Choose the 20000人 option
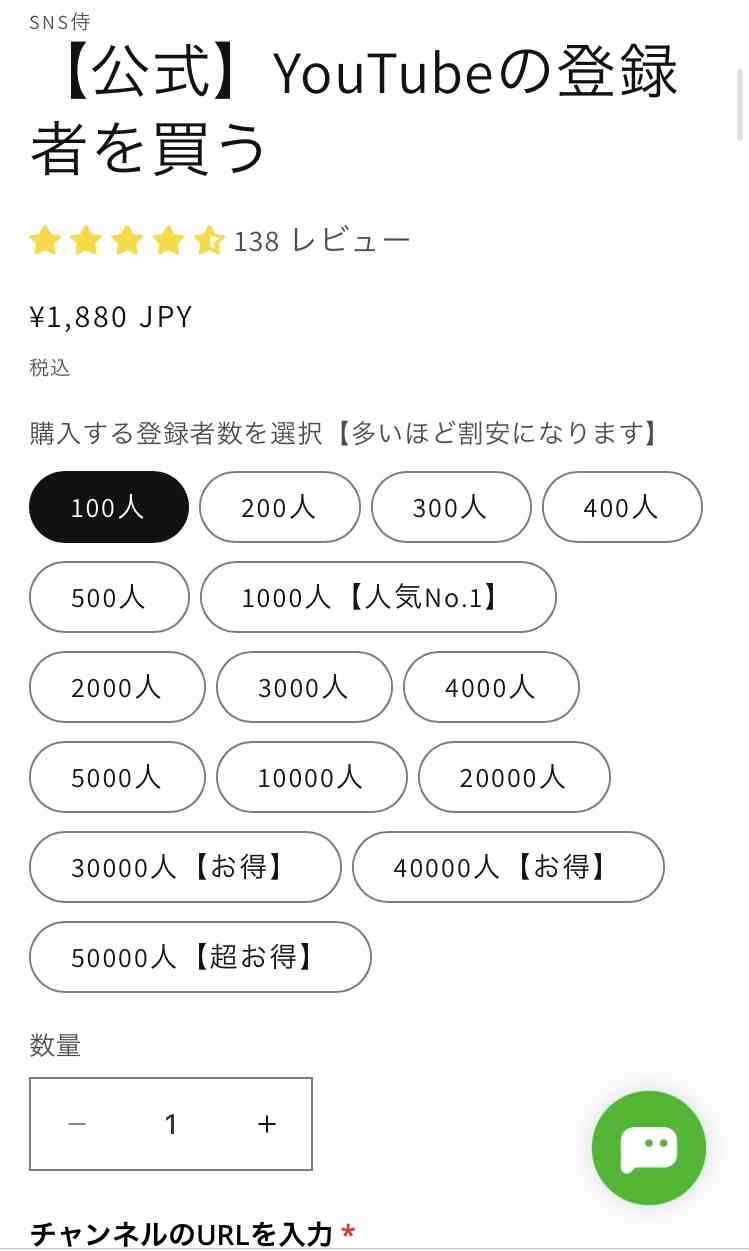This screenshot has width=749, height=1251. 514,777
